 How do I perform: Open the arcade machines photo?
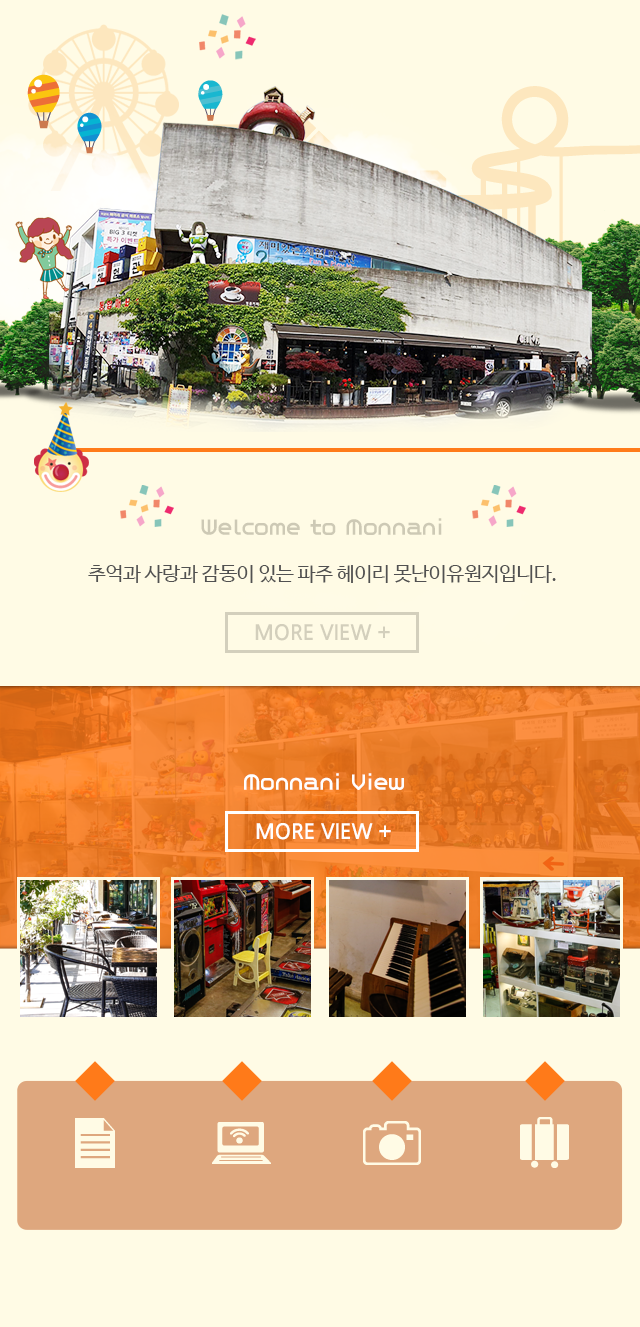tap(242, 947)
